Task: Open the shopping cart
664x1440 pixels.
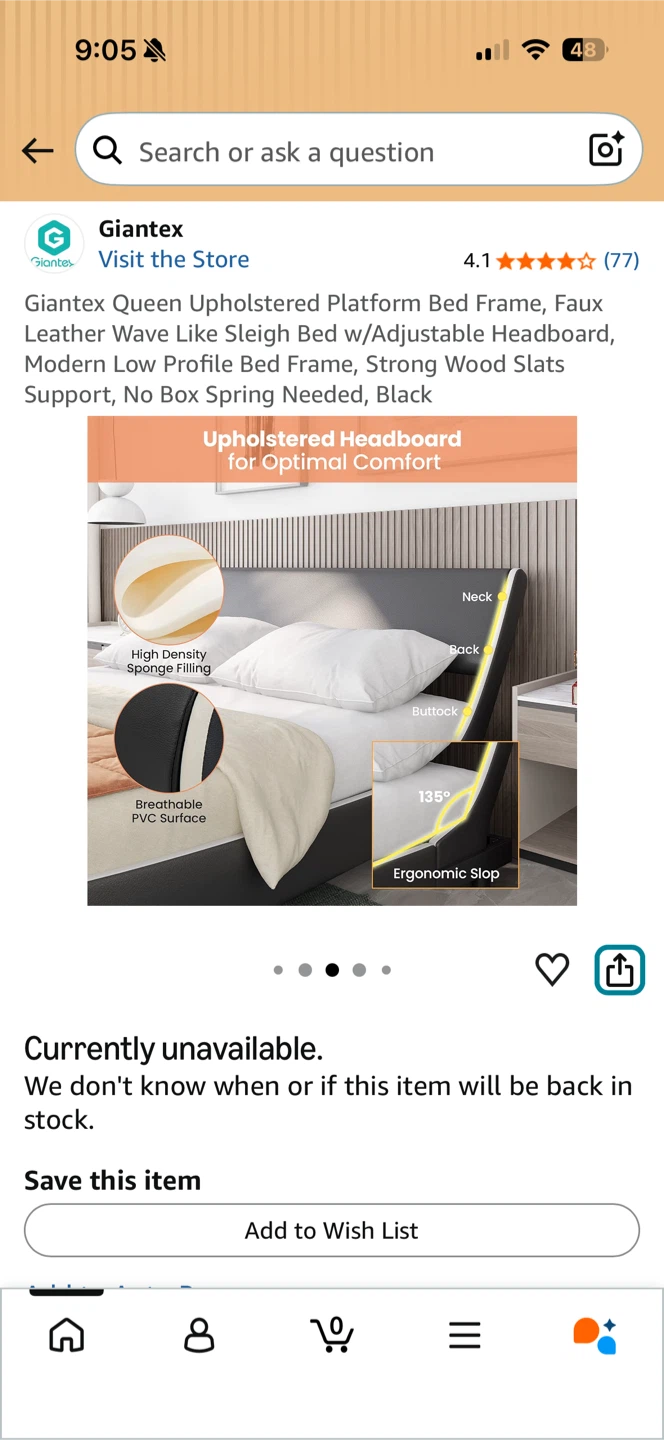Action: (332, 1334)
